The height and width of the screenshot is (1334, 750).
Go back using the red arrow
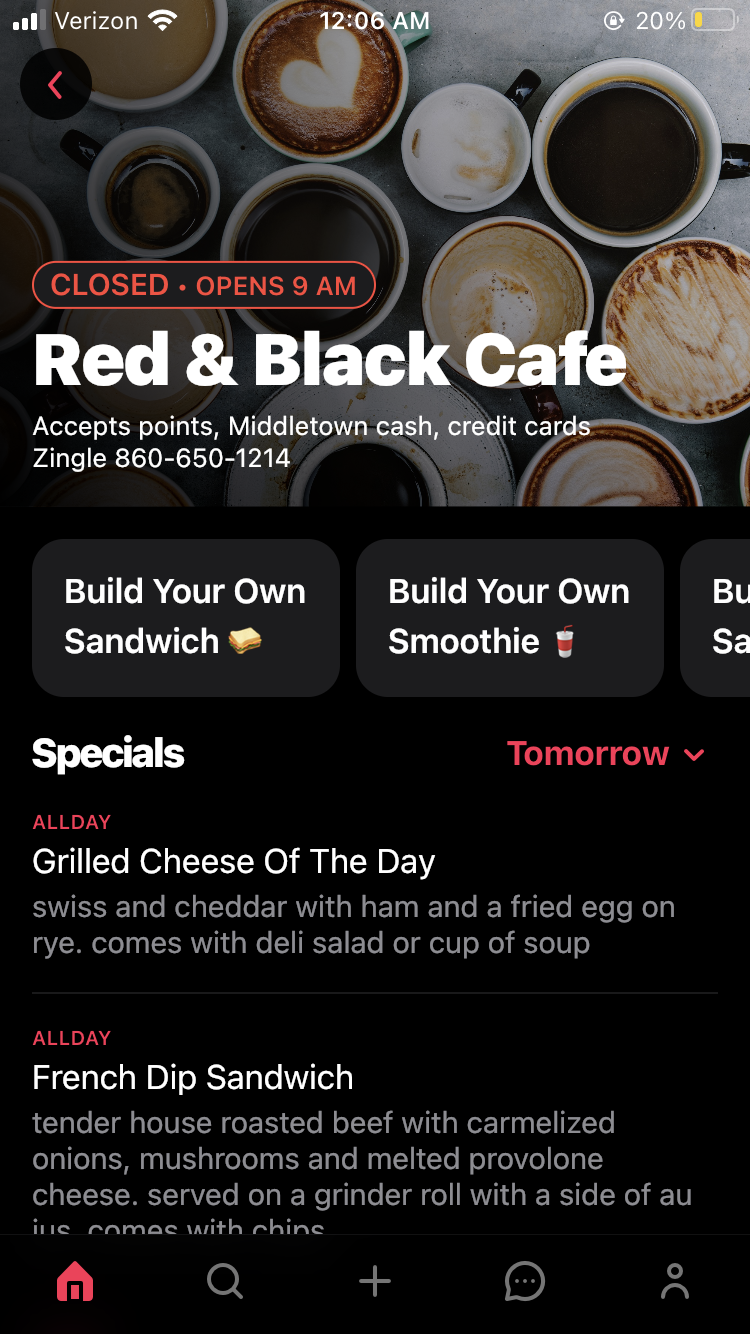(x=56, y=85)
